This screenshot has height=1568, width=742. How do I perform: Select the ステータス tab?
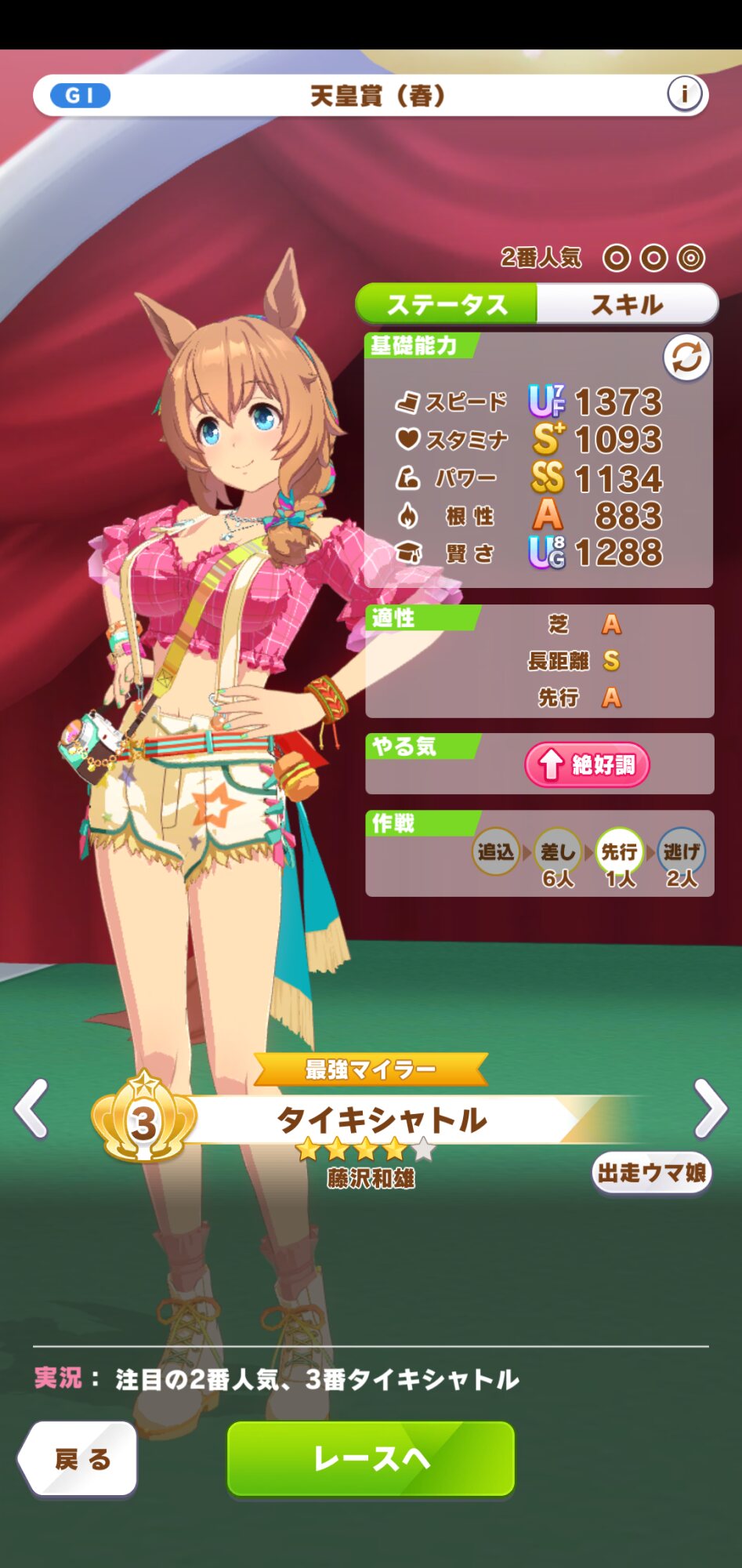click(447, 304)
